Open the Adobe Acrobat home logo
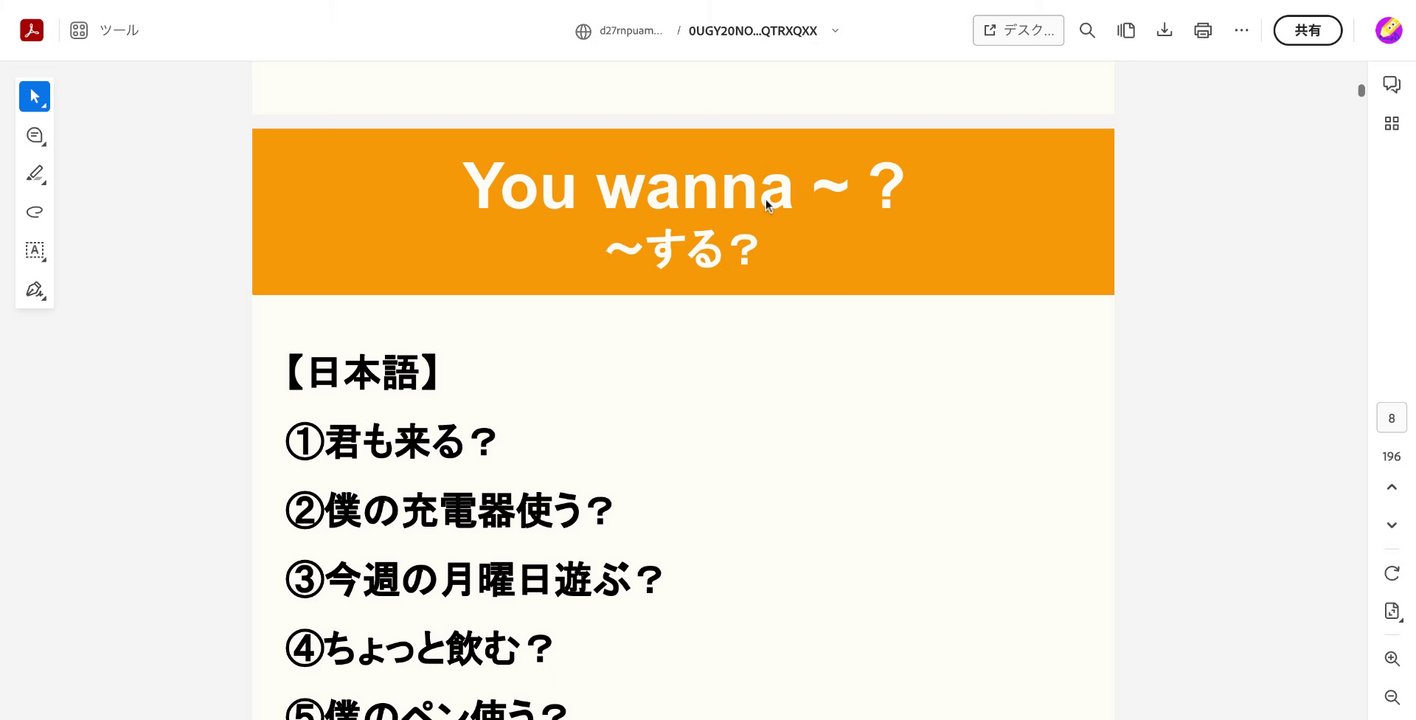1416x720 pixels. pyautogui.click(x=32, y=30)
